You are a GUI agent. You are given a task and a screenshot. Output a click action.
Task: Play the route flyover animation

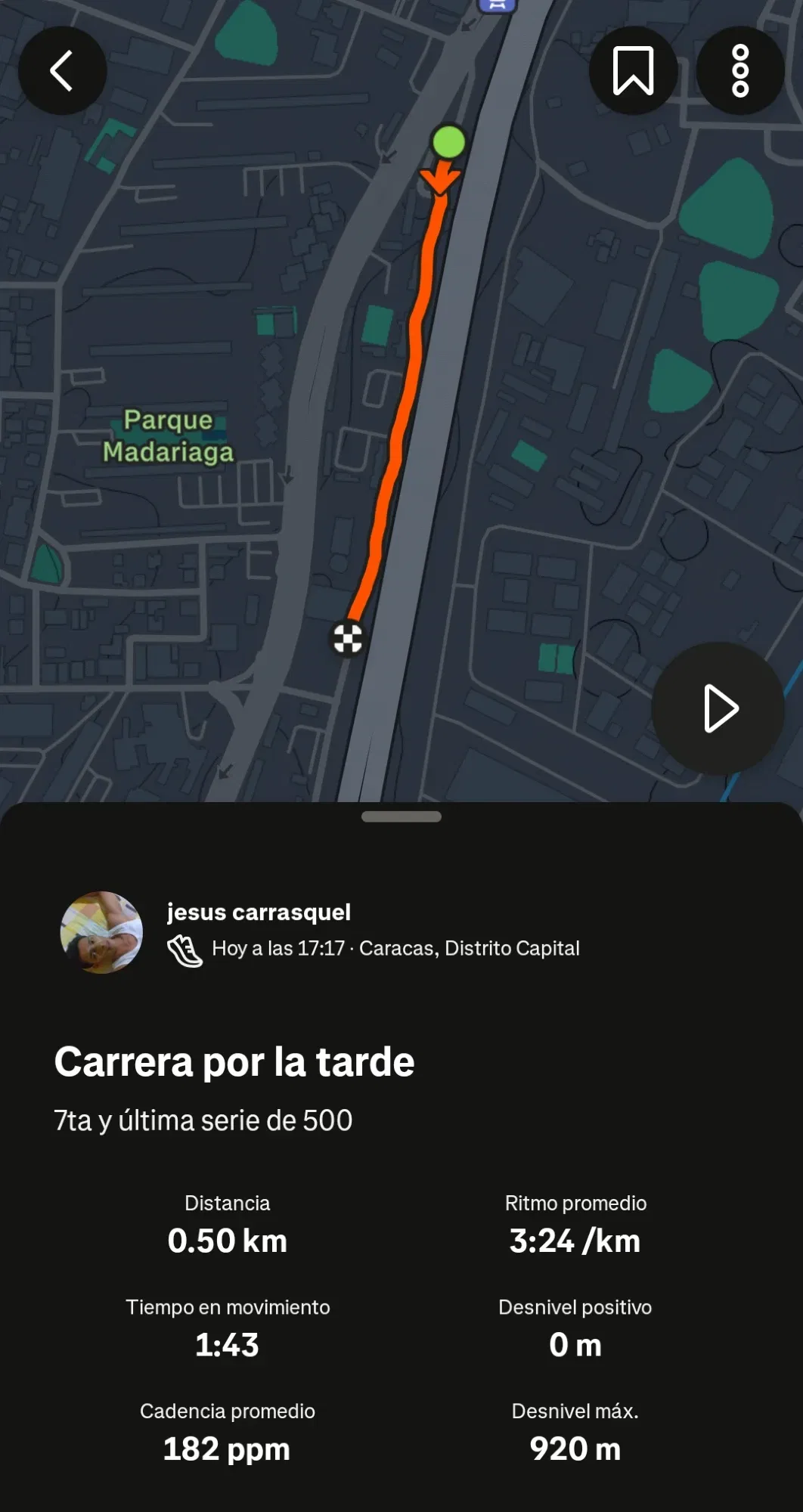[x=718, y=708]
